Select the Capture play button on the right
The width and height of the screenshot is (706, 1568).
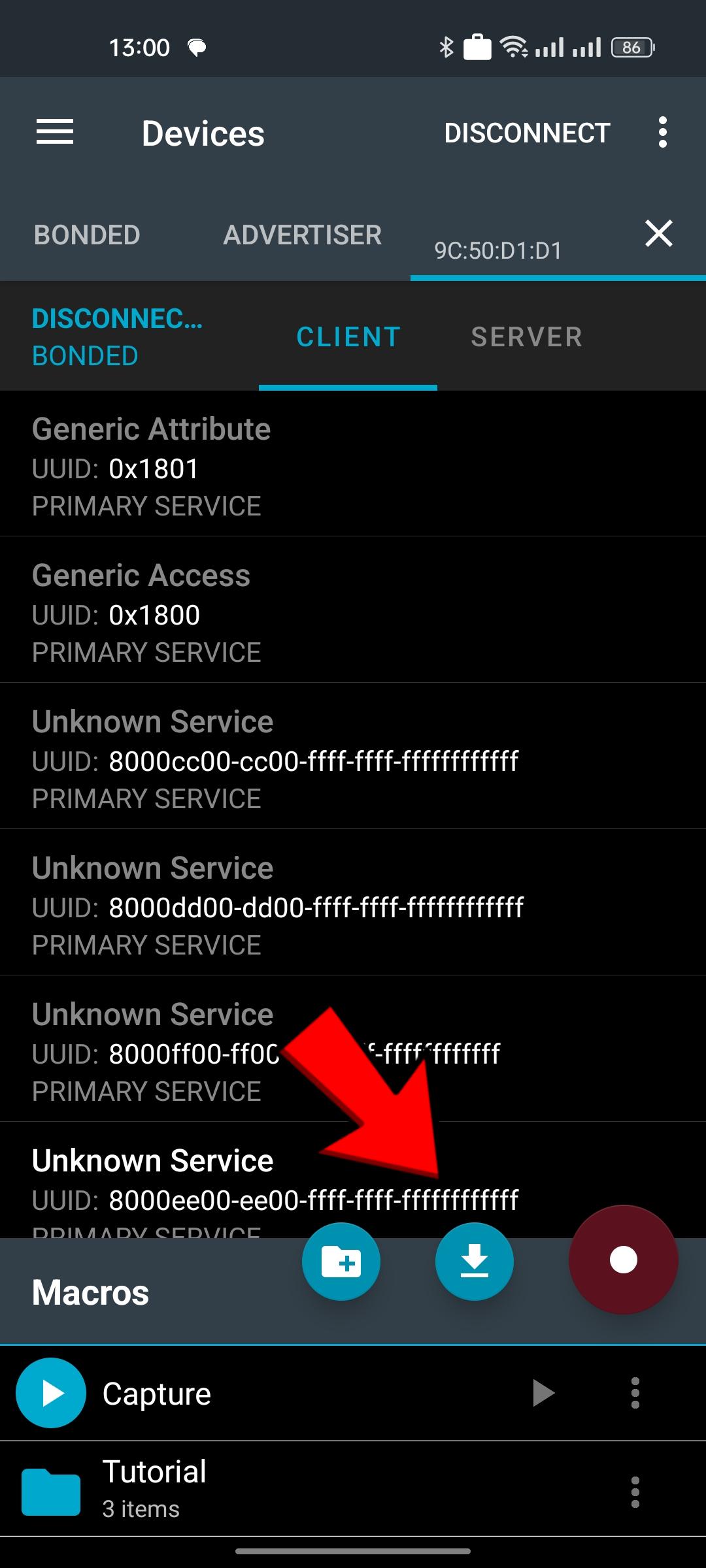pos(543,1392)
